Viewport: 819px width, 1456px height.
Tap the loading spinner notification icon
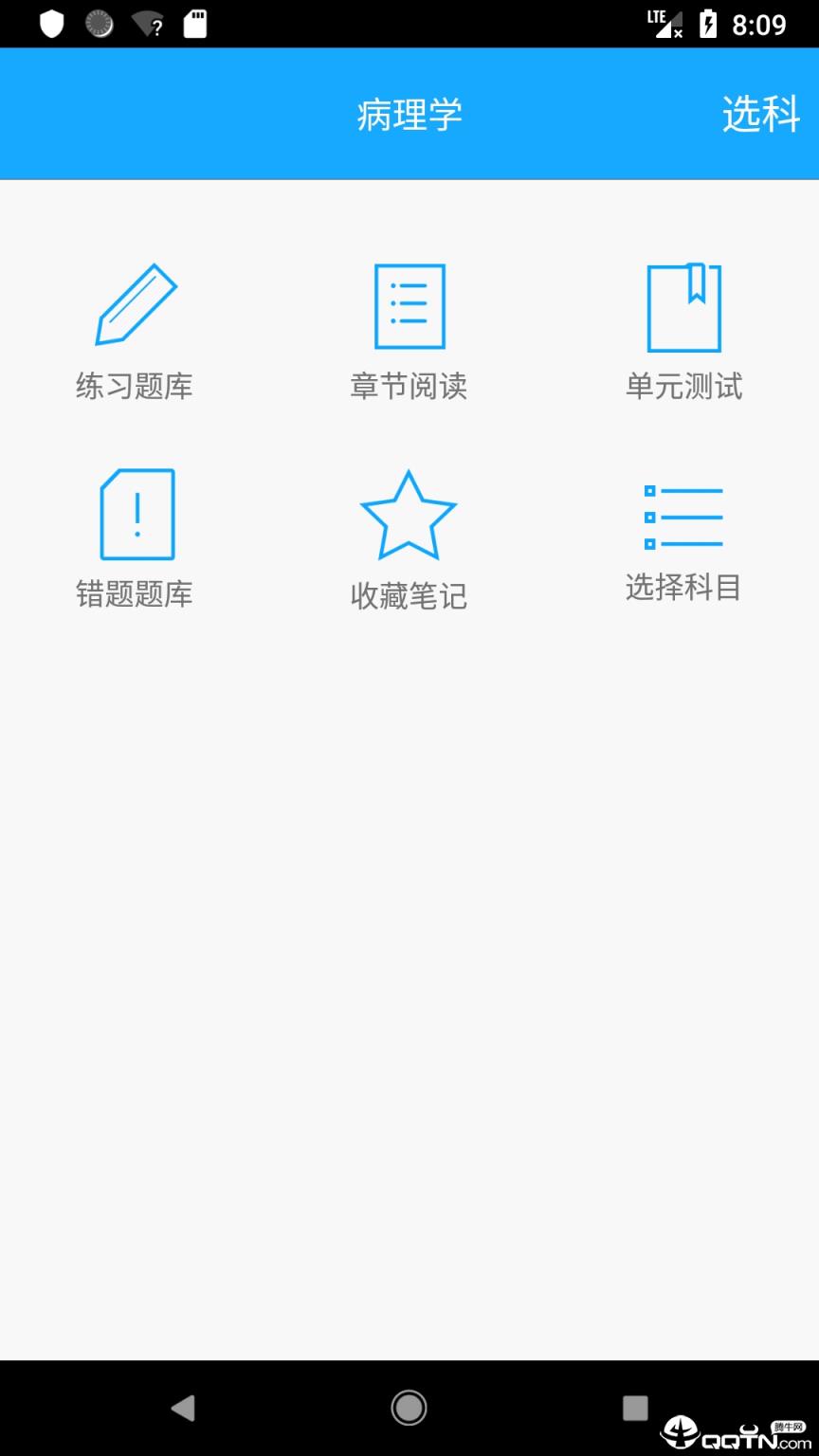(x=99, y=24)
